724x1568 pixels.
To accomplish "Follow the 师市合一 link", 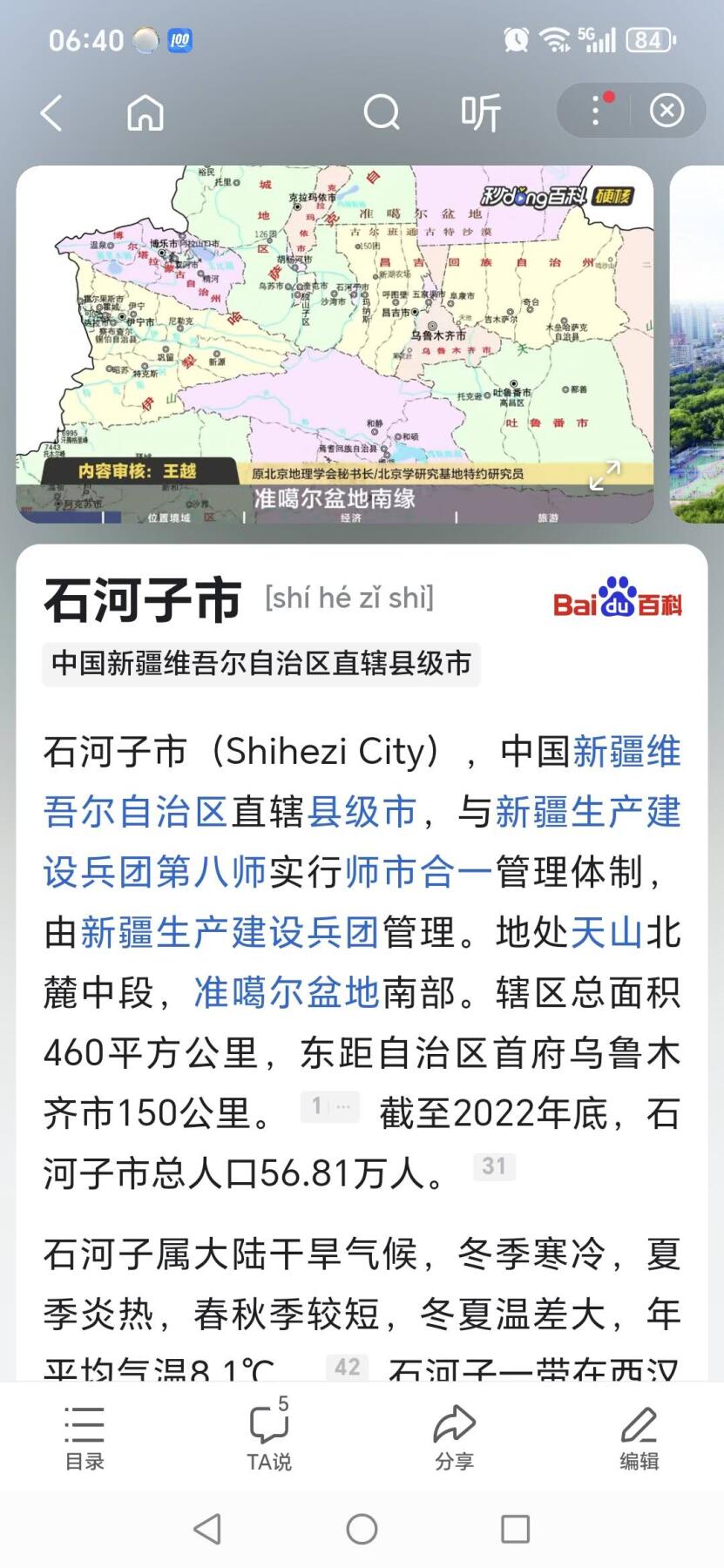I will point(419,872).
